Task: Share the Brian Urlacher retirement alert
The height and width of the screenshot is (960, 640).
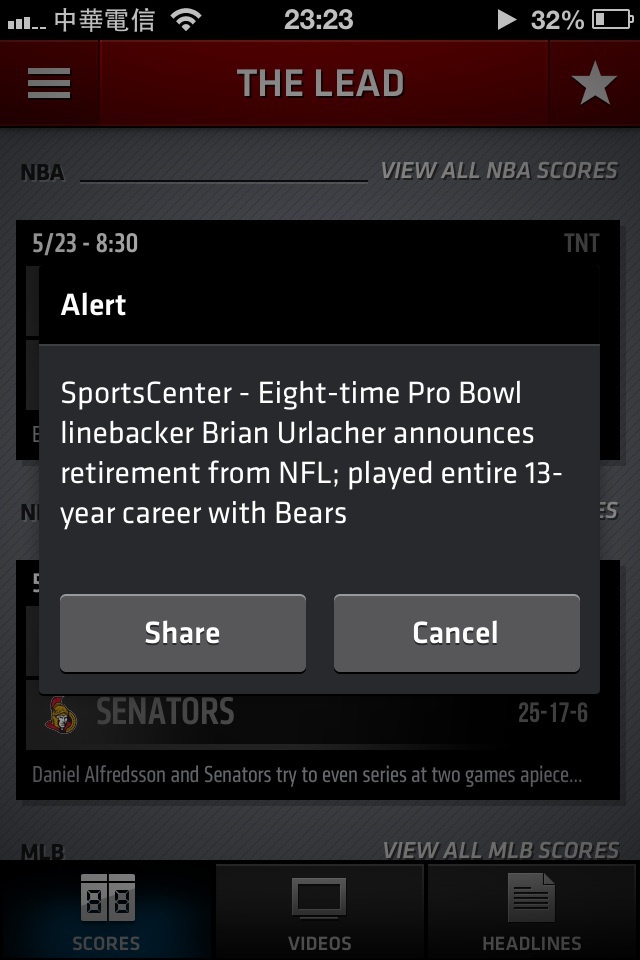Action: 183,633
